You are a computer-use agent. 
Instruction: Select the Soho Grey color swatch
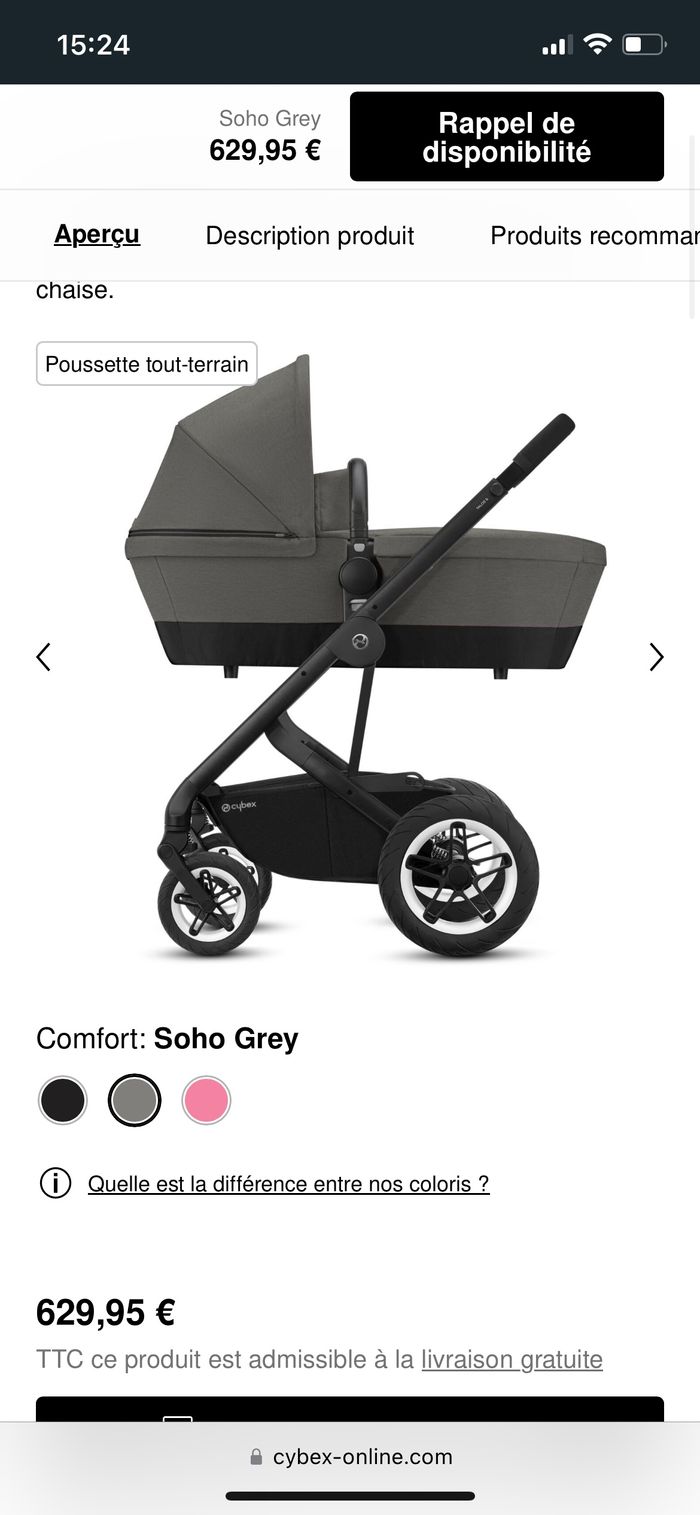(134, 1100)
